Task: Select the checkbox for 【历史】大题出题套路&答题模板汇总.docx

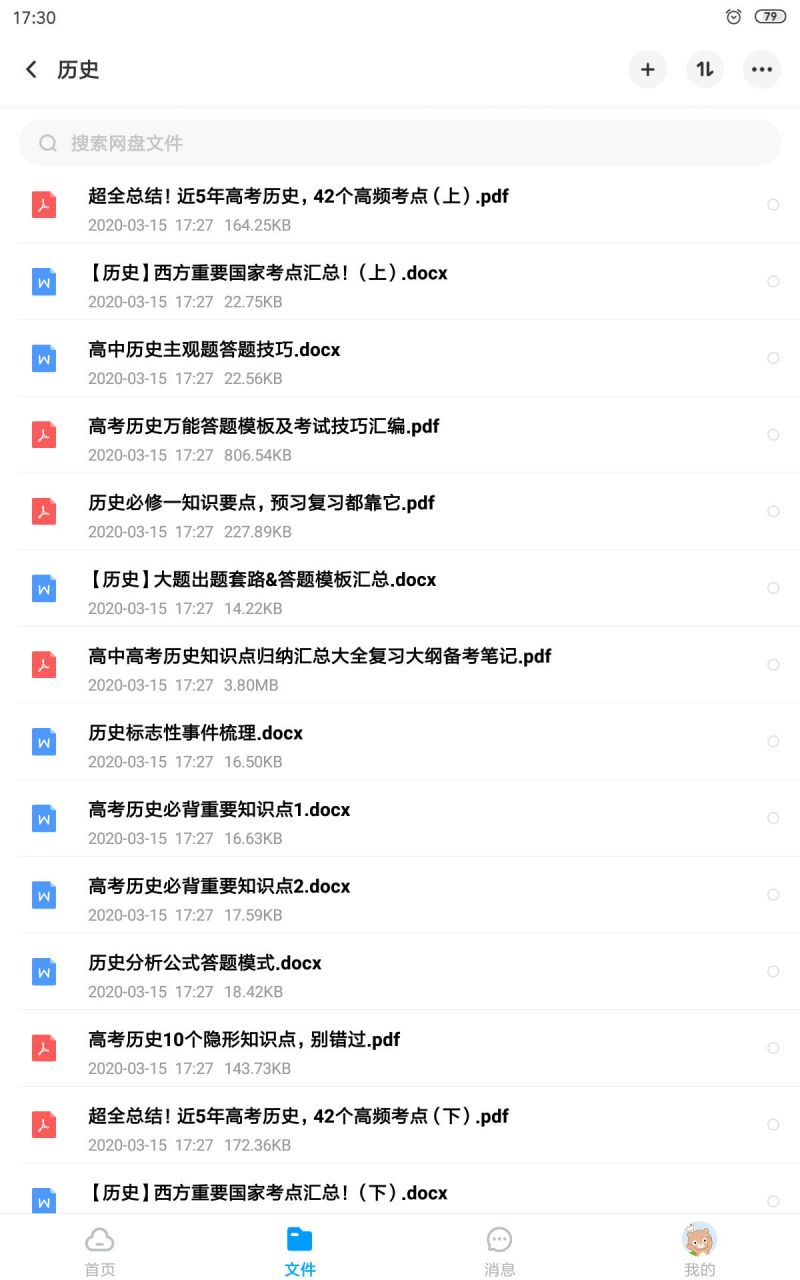Action: point(773,588)
